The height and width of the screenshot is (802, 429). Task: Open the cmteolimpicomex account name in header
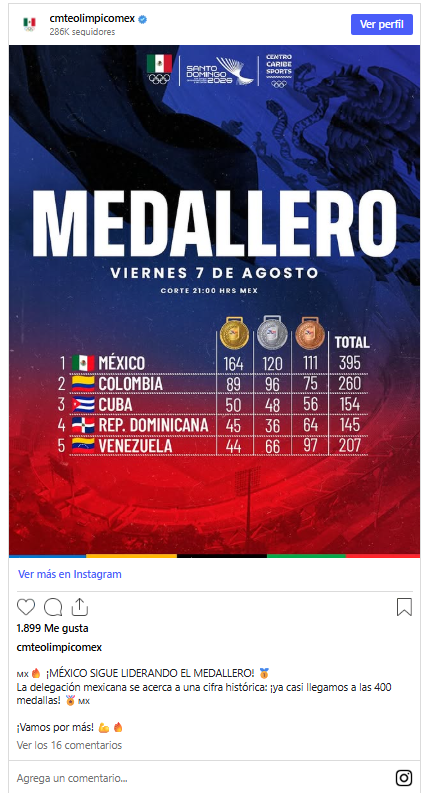point(92,19)
